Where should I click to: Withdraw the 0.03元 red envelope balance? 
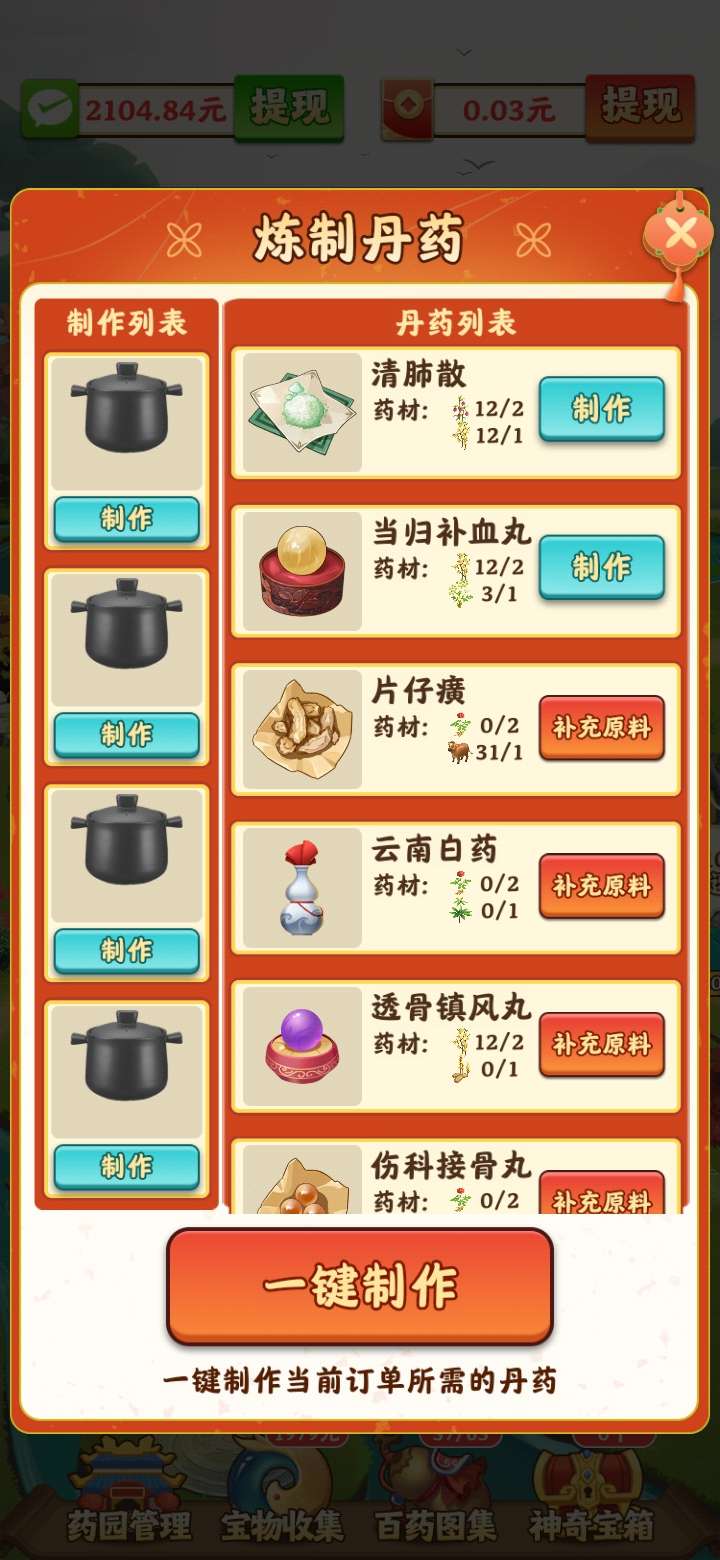(x=640, y=107)
